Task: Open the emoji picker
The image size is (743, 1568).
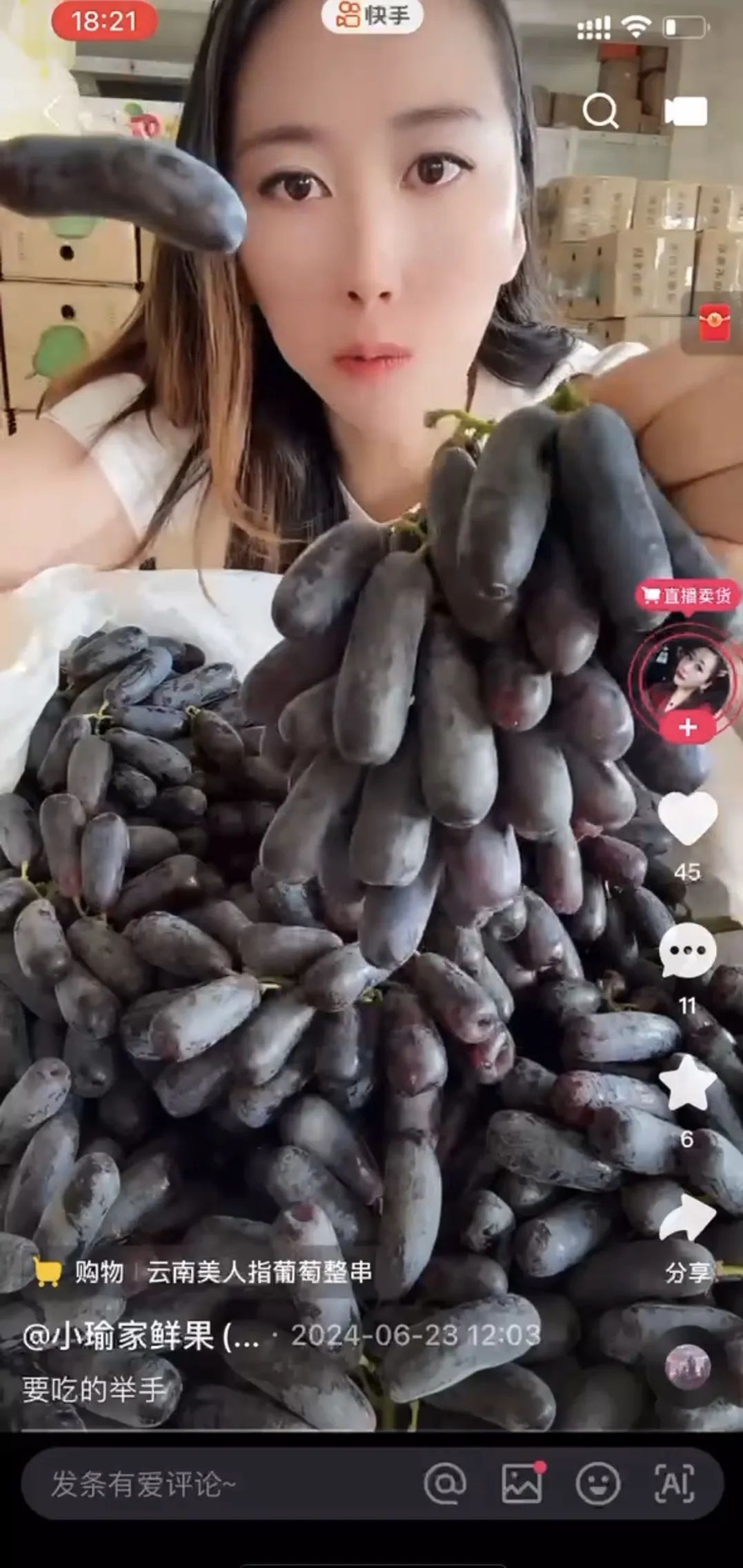Action: [597, 1484]
